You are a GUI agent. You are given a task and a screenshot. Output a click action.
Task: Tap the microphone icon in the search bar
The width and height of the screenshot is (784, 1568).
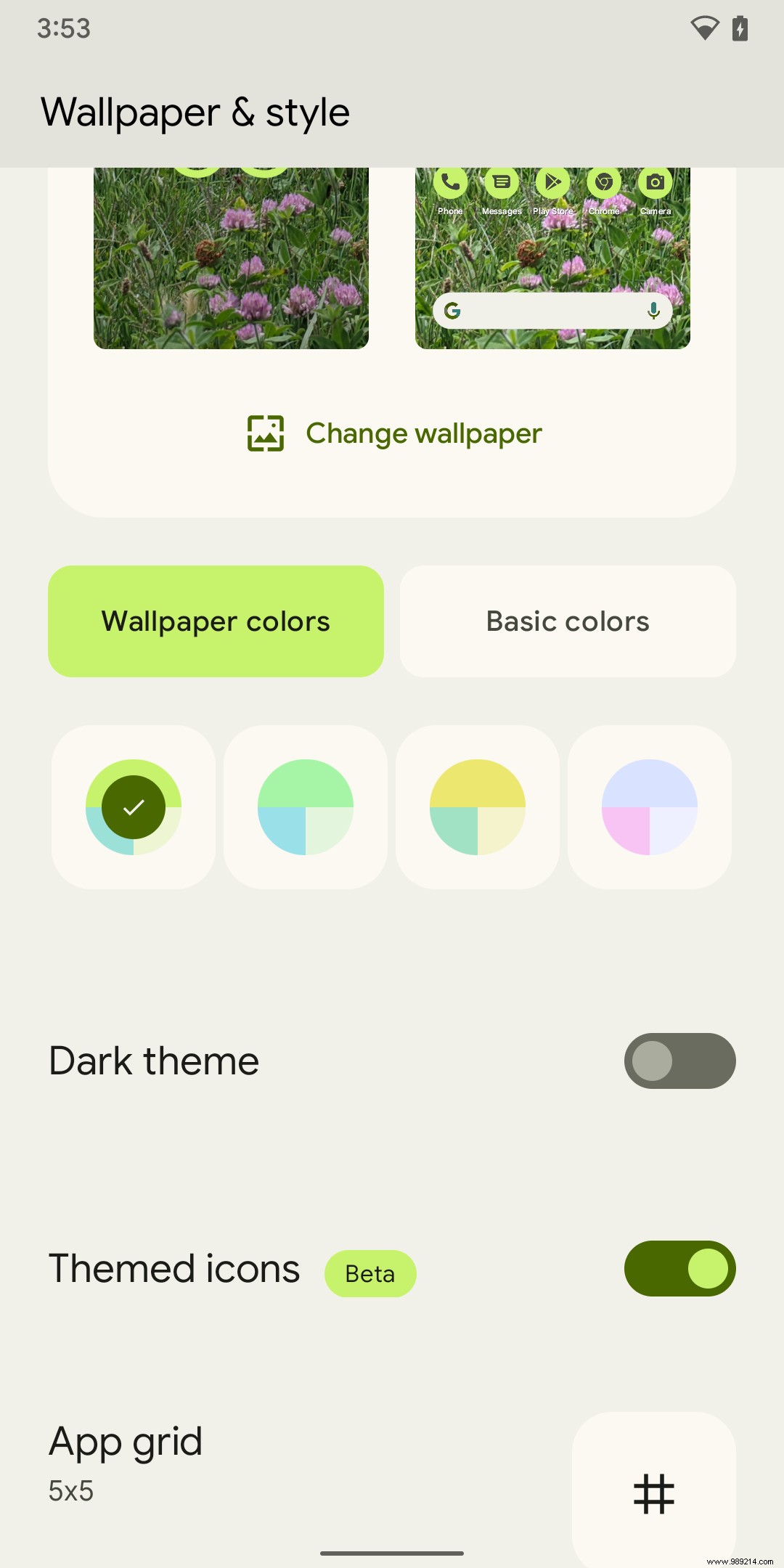pyautogui.click(x=653, y=310)
